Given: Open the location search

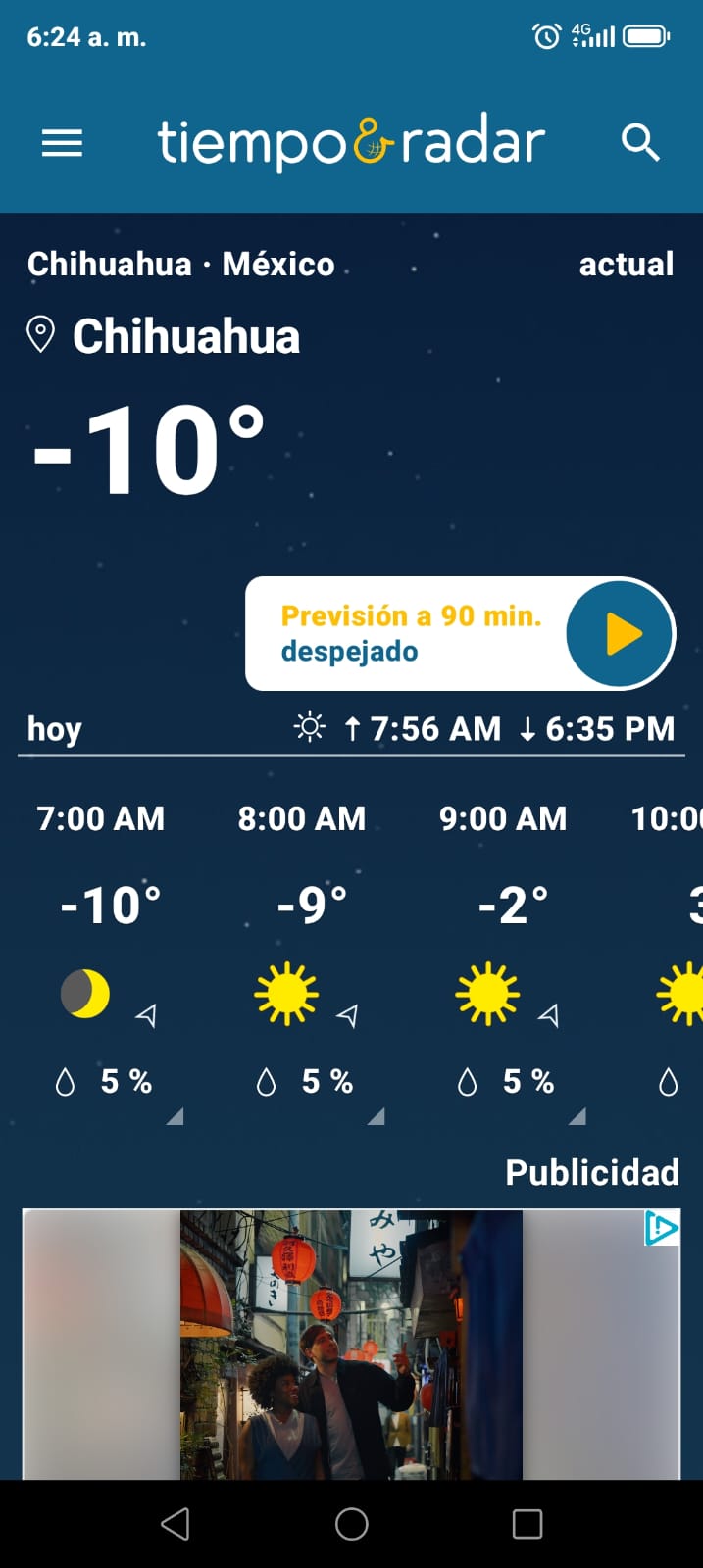Looking at the screenshot, I should [640, 143].
